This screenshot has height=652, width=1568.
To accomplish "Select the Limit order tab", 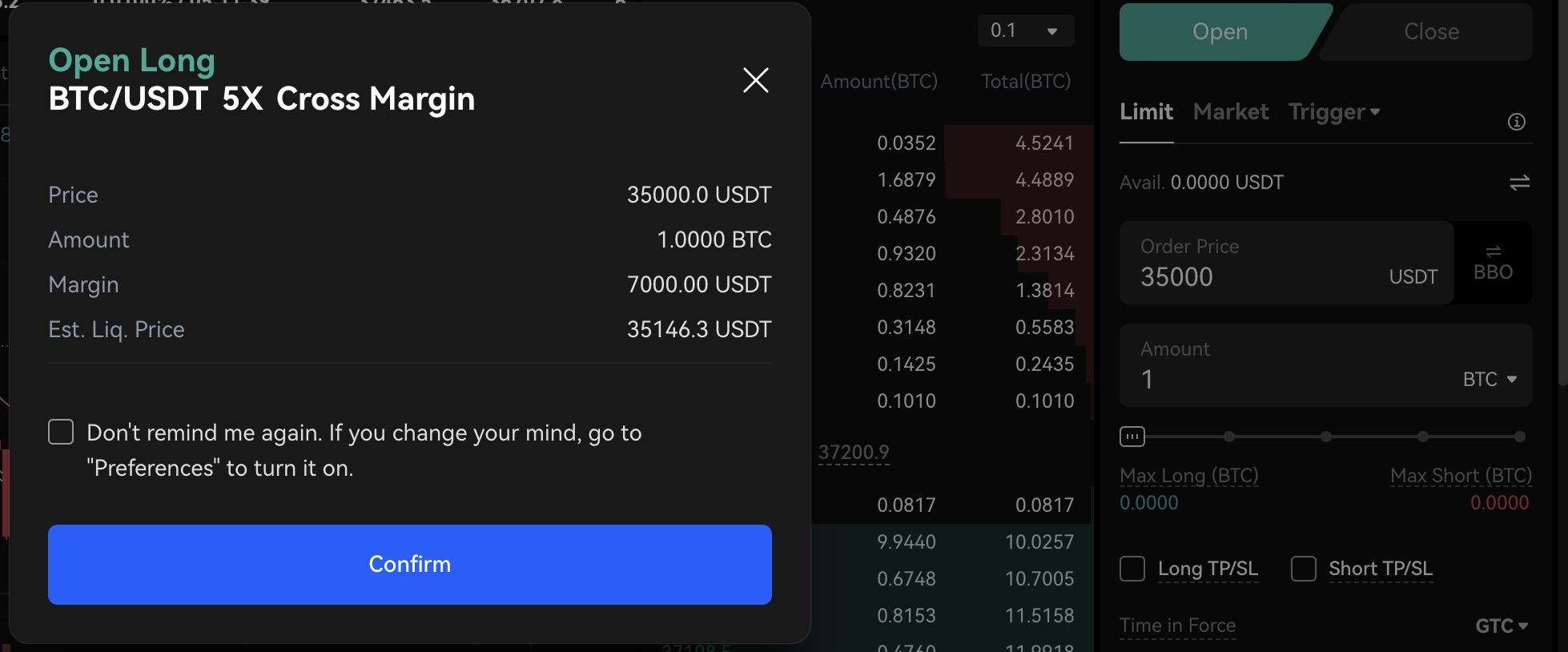I will pyautogui.click(x=1146, y=112).
